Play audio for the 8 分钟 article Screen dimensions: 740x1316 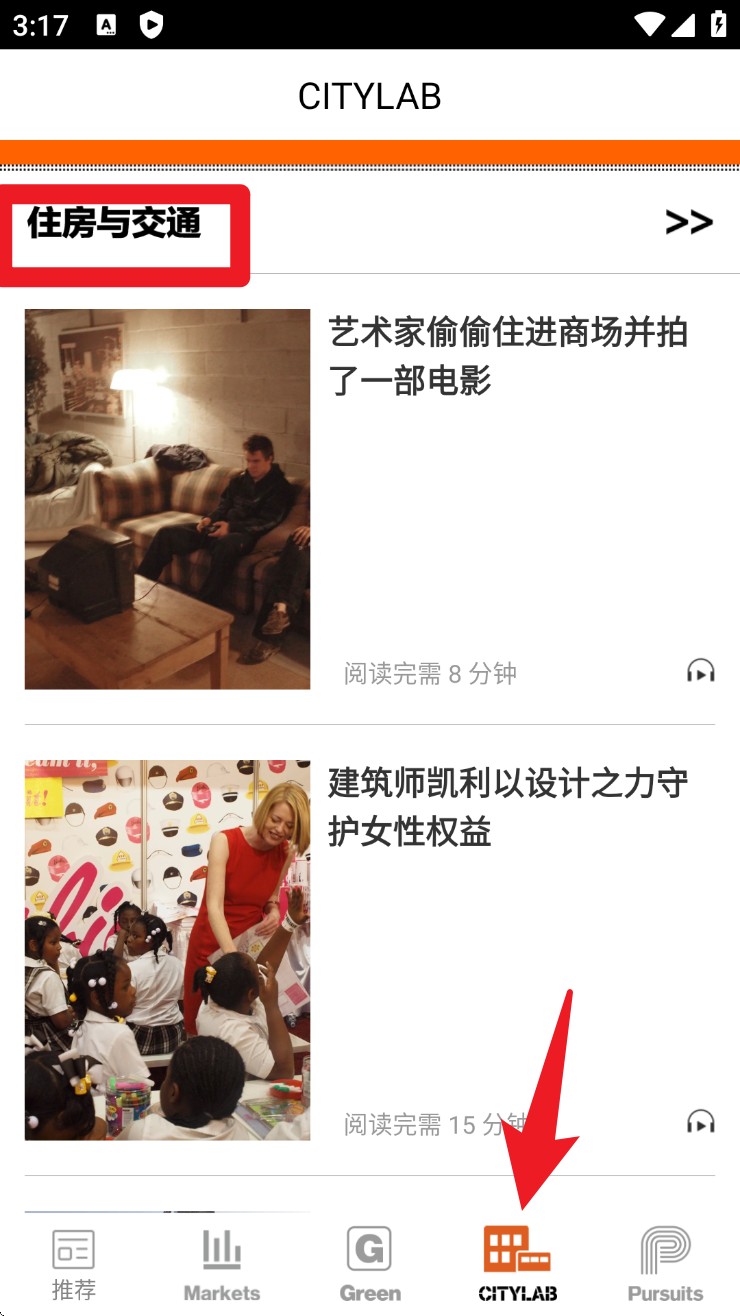click(700, 671)
